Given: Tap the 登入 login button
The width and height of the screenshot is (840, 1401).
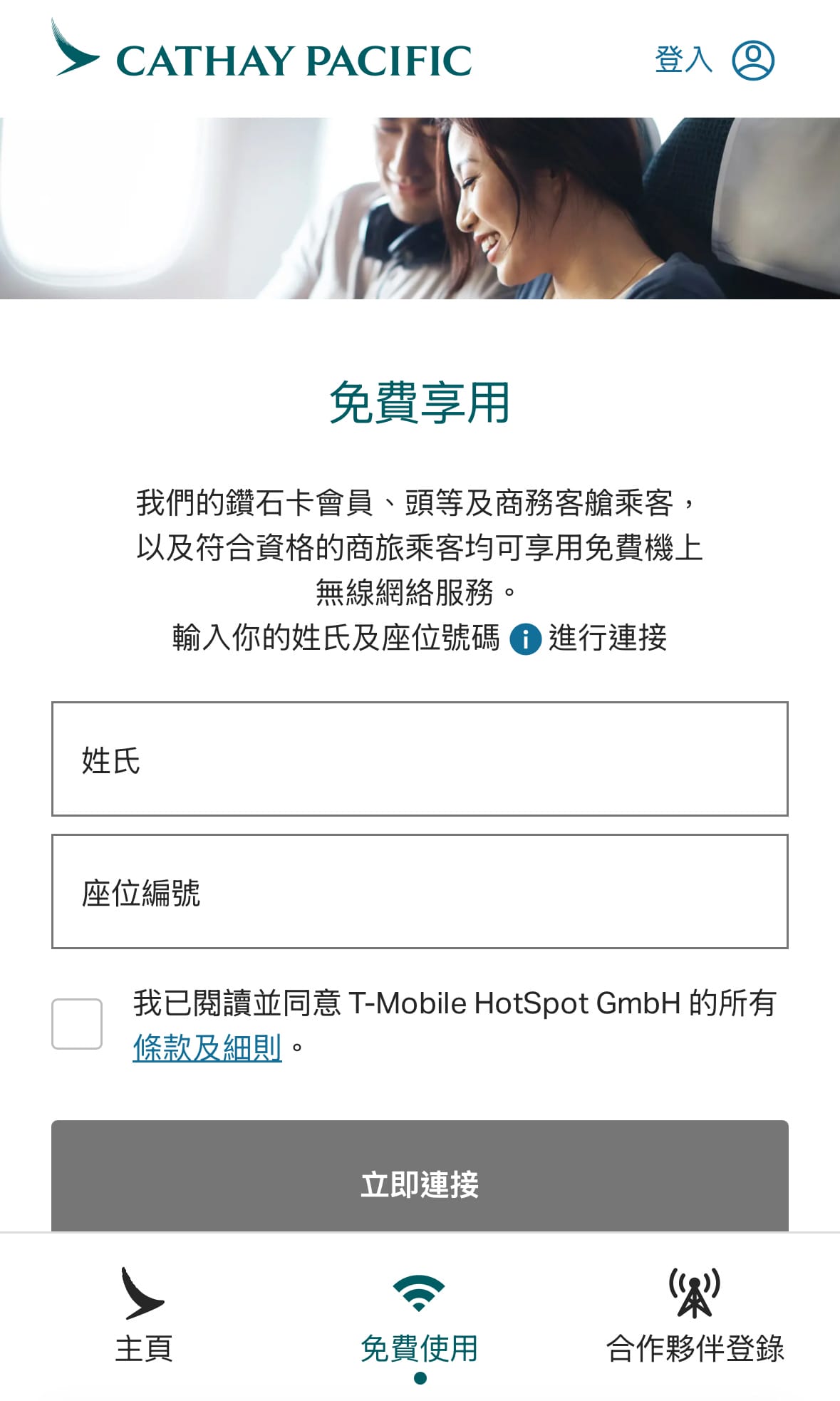Looking at the screenshot, I should 713,60.
